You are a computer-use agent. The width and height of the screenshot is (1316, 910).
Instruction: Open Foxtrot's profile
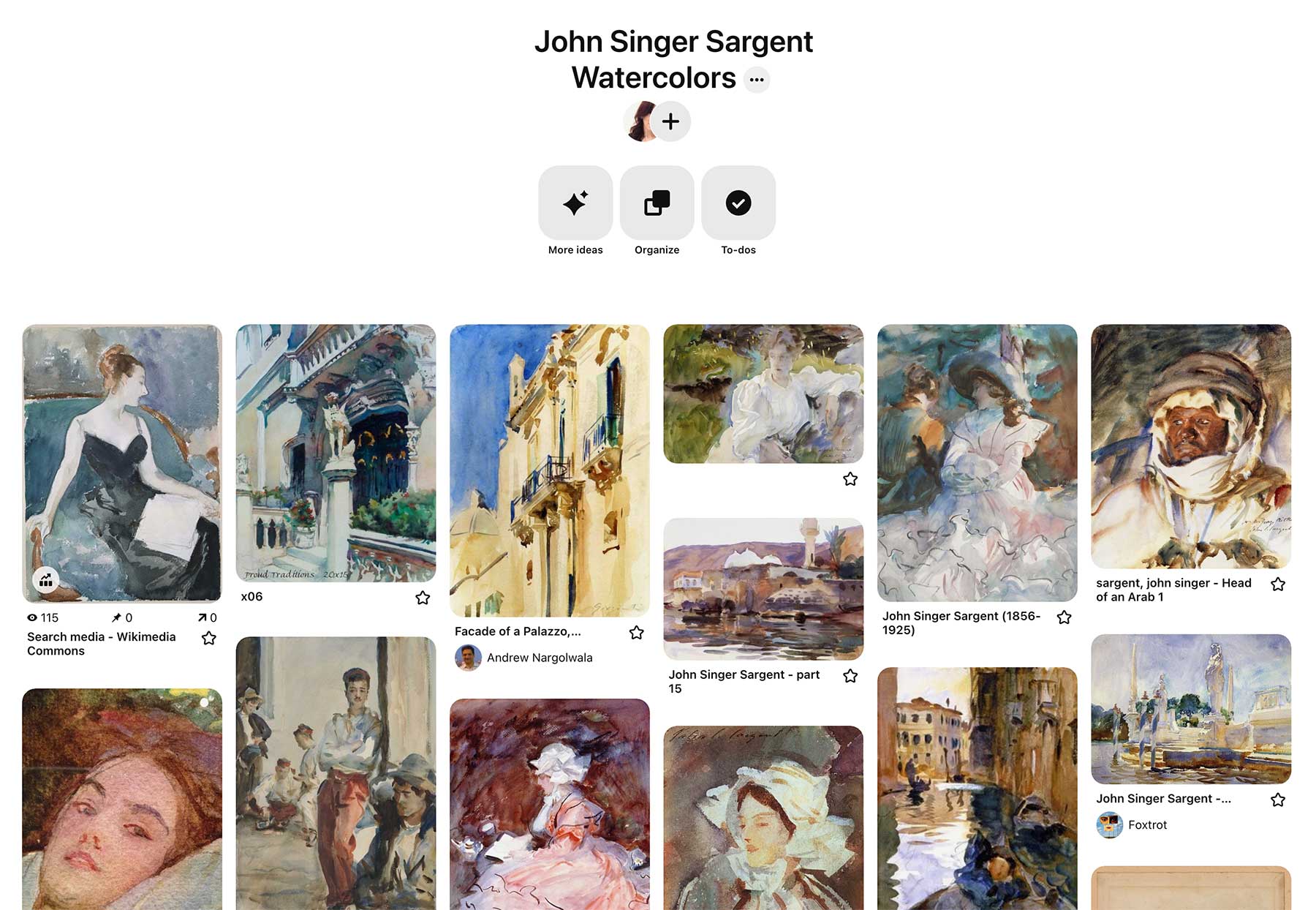[1146, 825]
